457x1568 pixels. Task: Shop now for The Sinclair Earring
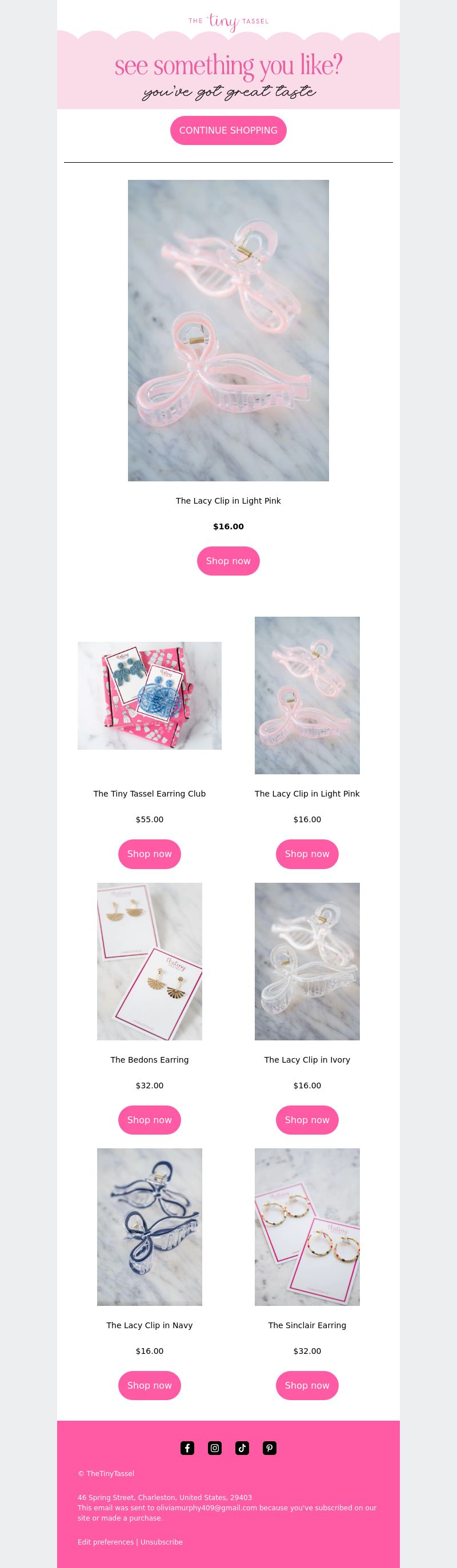click(307, 1385)
